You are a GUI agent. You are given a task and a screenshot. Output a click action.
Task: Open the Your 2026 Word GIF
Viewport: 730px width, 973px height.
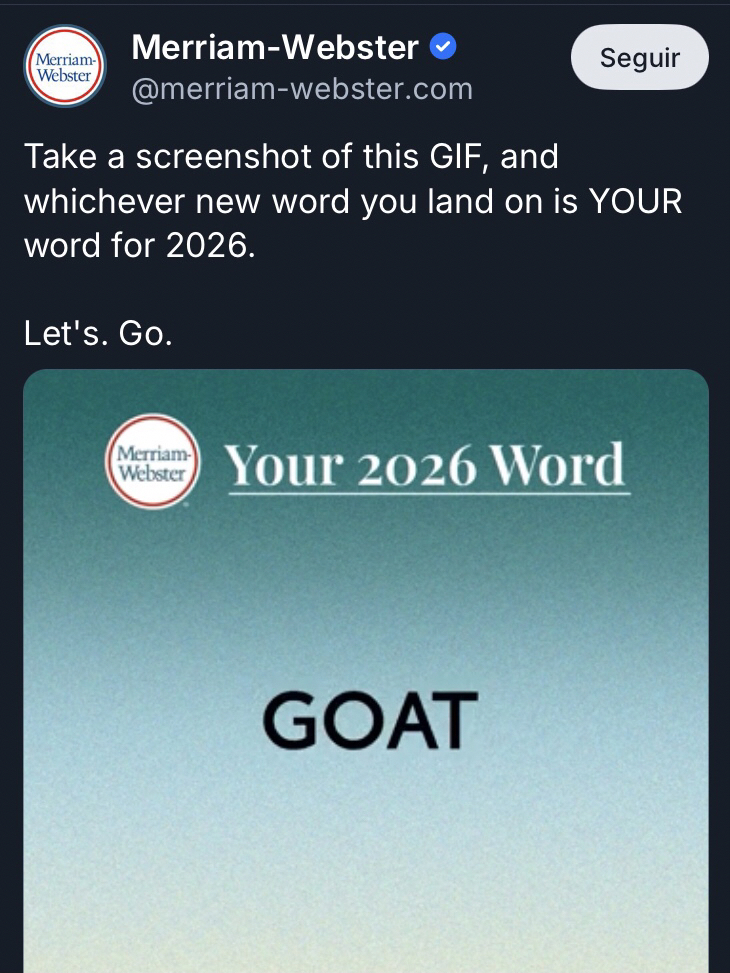pyautogui.click(x=366, y=670)
